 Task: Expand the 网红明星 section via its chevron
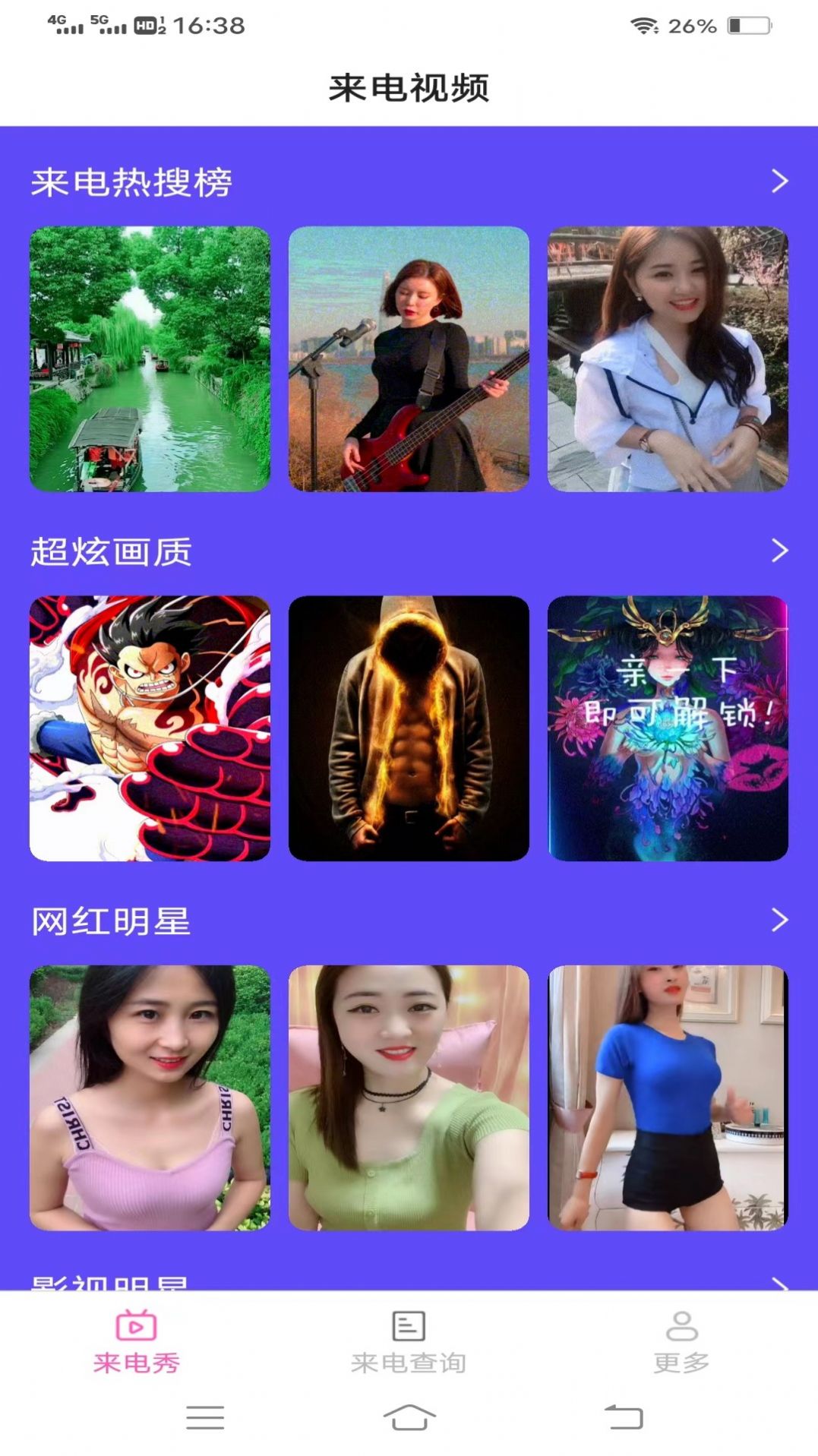coord(779,921)
